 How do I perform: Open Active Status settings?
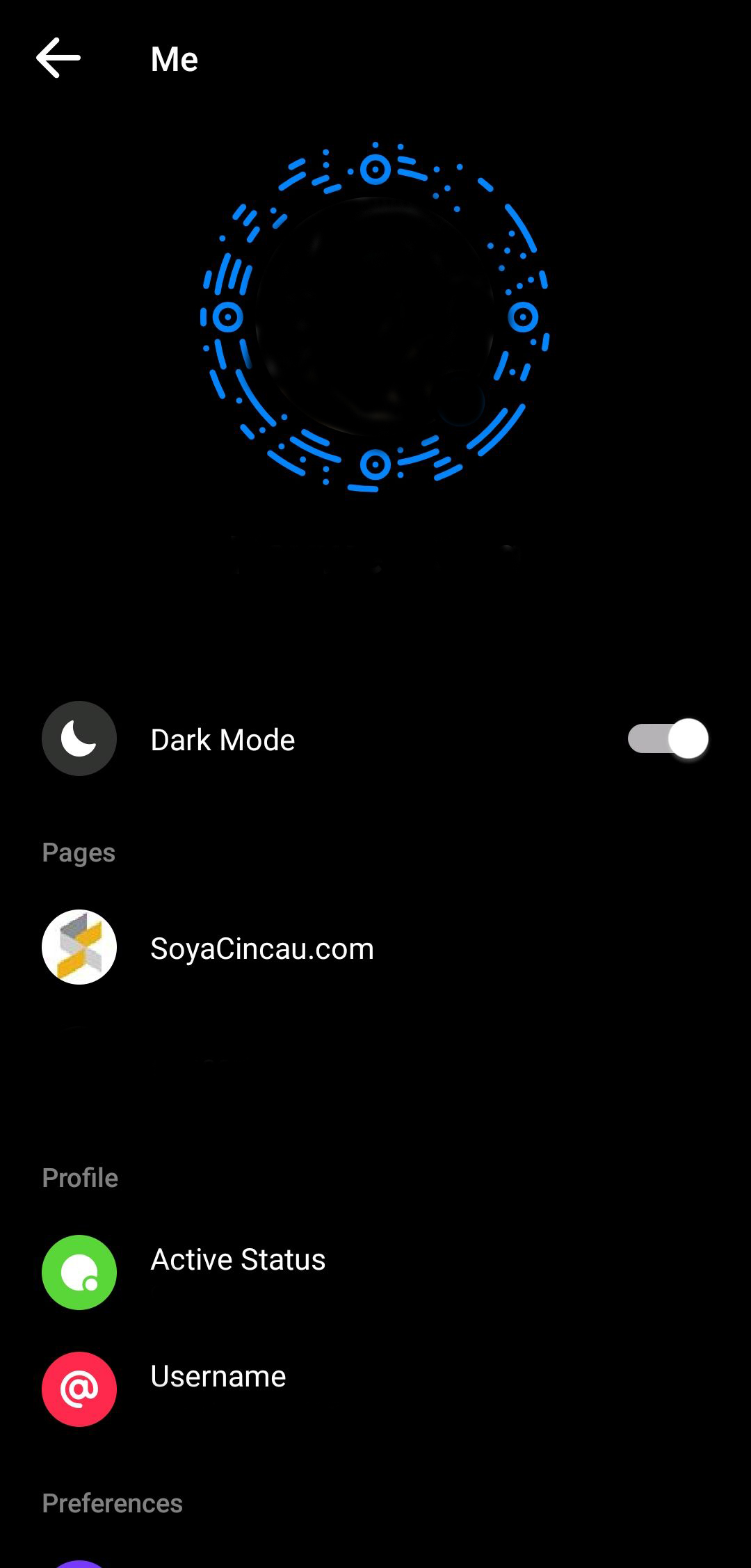[238, 1260]
